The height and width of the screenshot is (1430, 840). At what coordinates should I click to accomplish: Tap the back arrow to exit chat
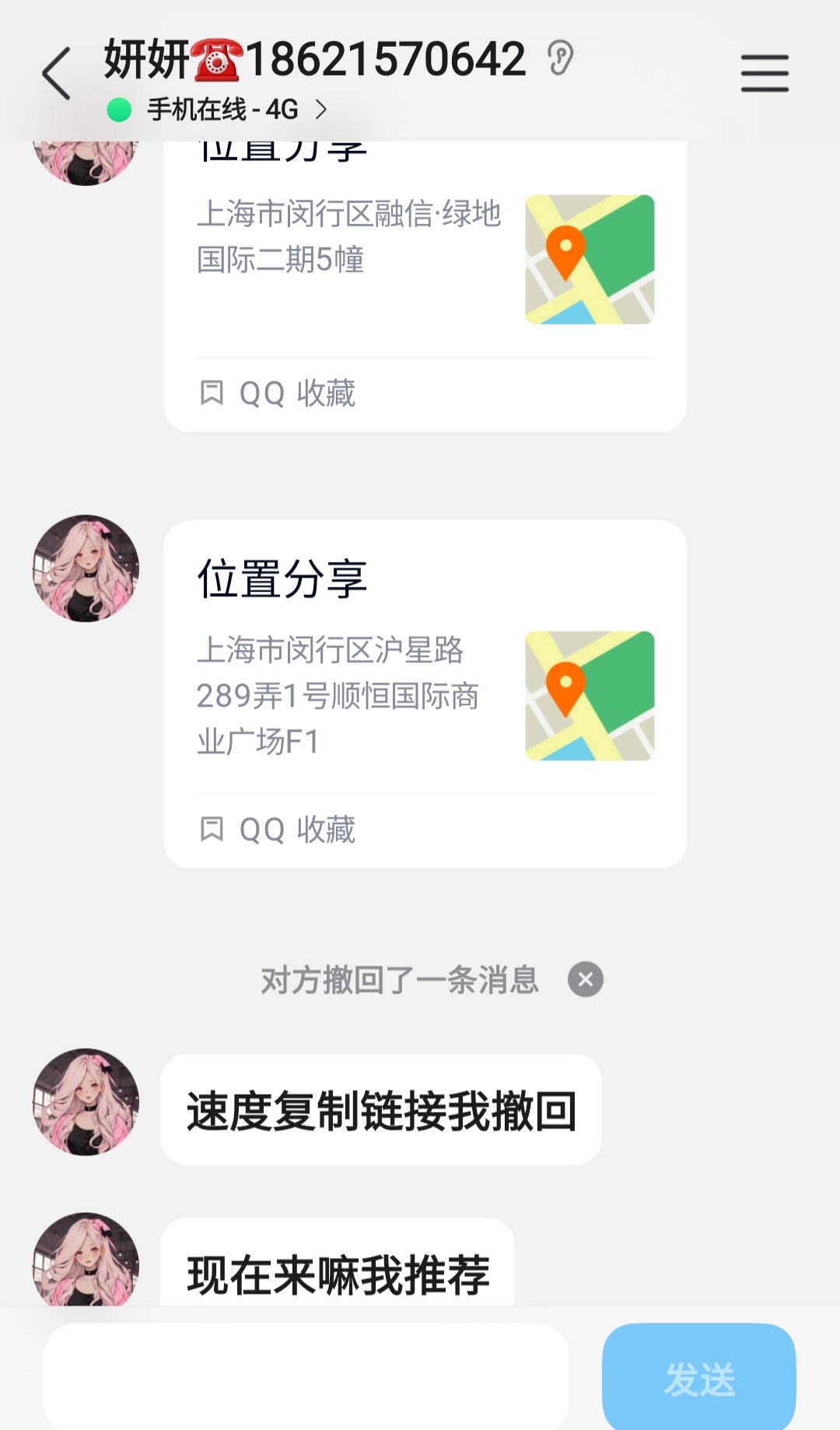(x=54, y=71)
